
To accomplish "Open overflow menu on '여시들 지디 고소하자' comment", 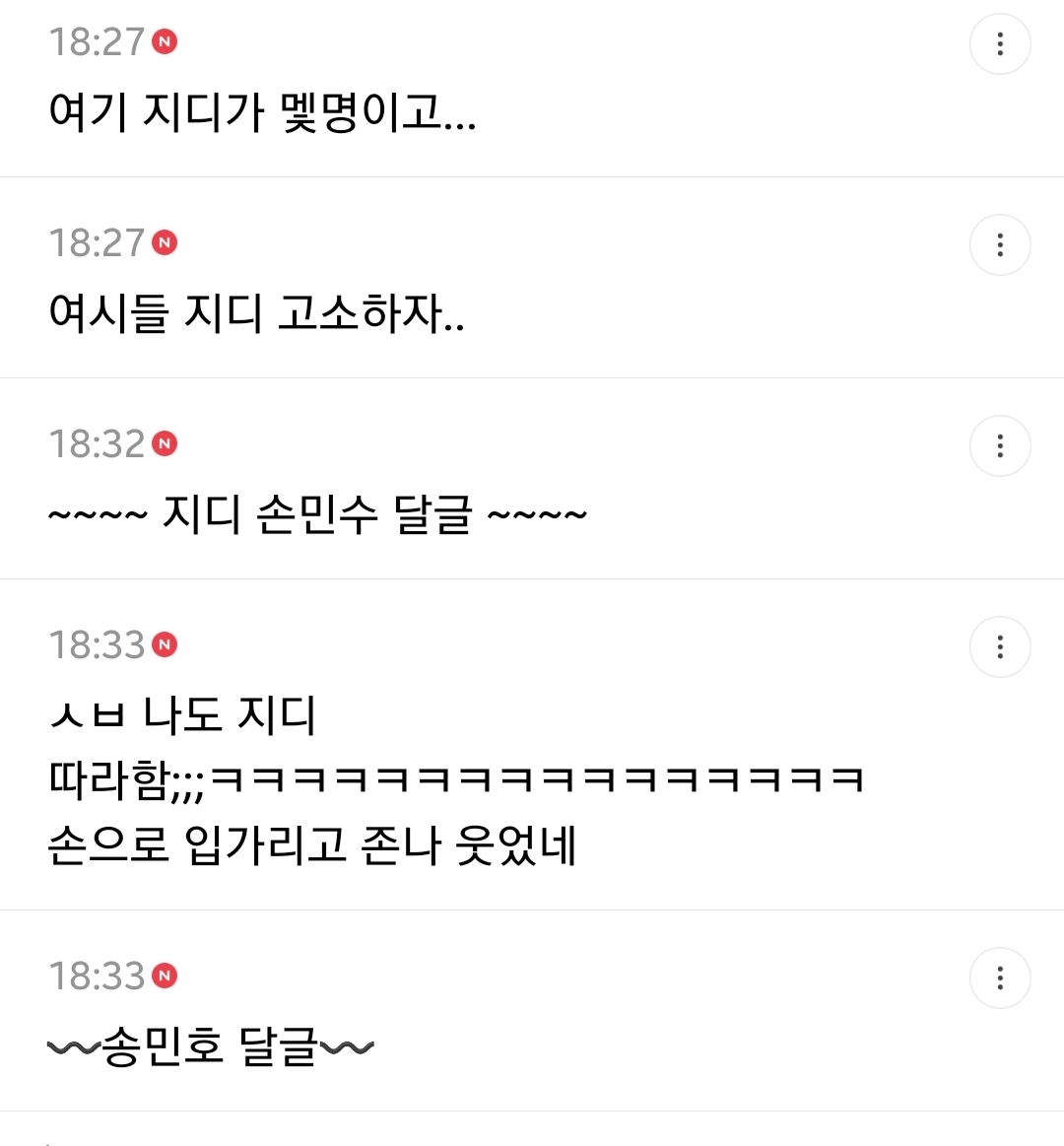I will click(1000, 244).
